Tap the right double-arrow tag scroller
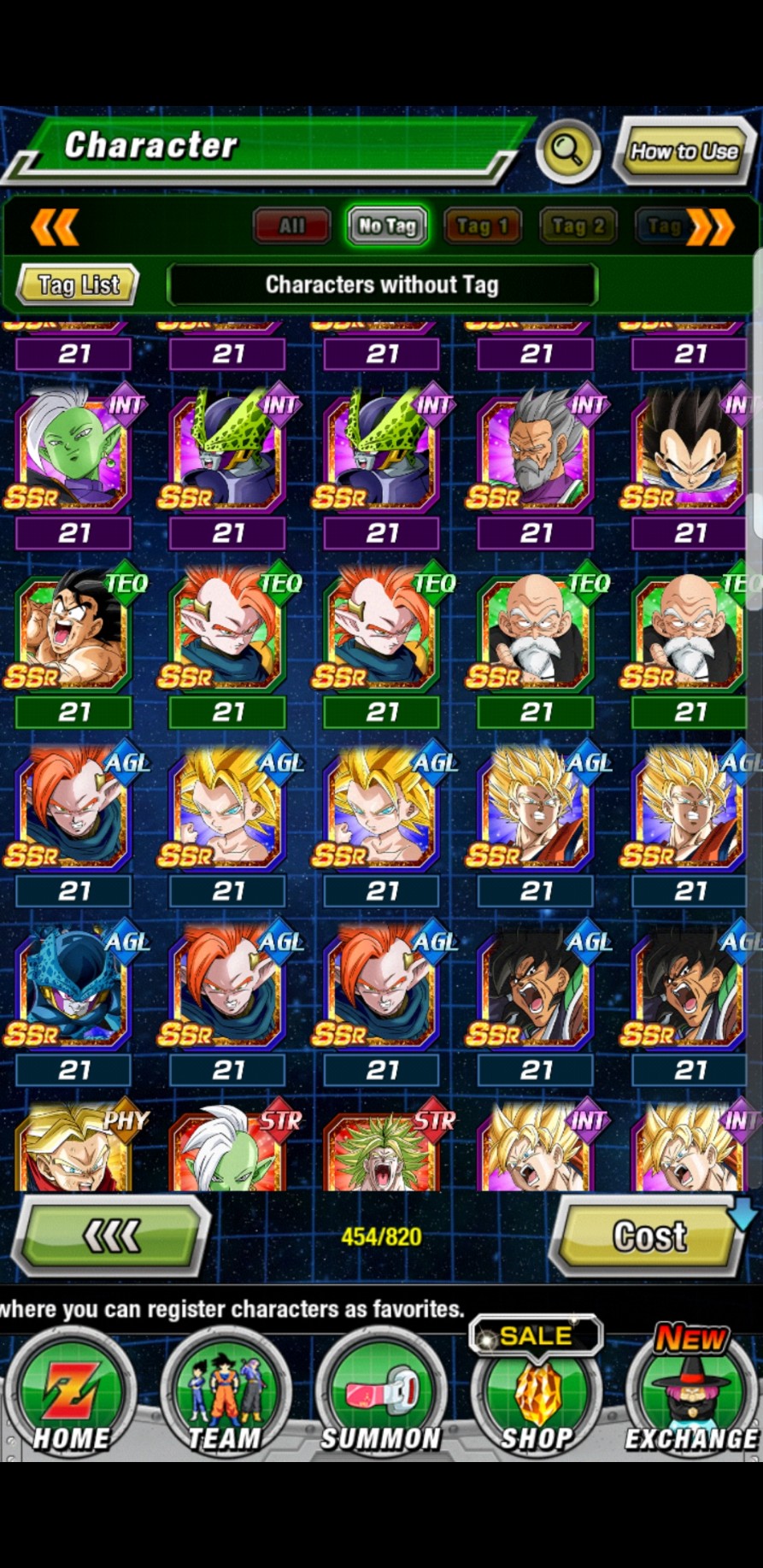The height and width of the screenshot is (1568, 763). [x=710, y=227]
